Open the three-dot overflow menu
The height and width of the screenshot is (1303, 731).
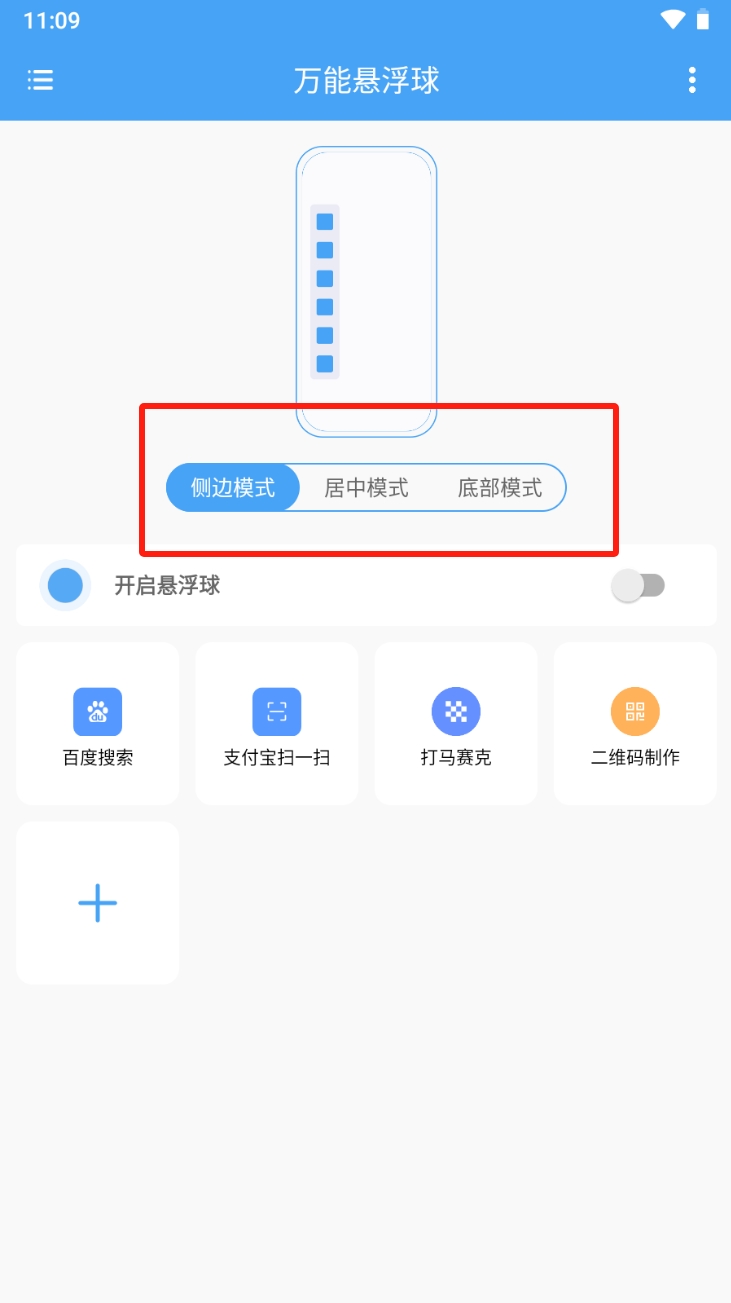[691, 80]
